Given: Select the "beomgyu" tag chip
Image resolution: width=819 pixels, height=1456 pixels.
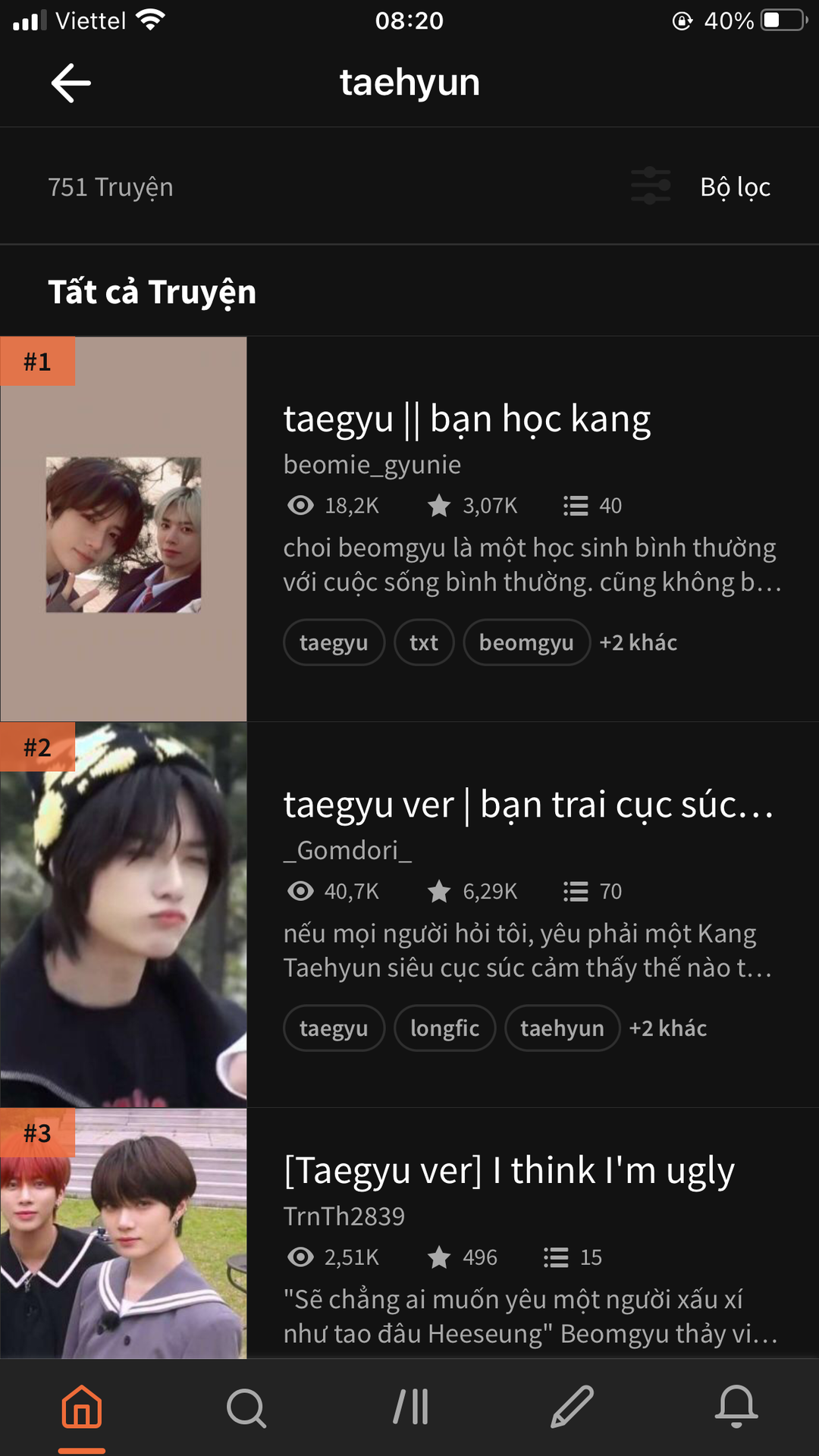Looking at the screenshot, I should coord(526,642).
